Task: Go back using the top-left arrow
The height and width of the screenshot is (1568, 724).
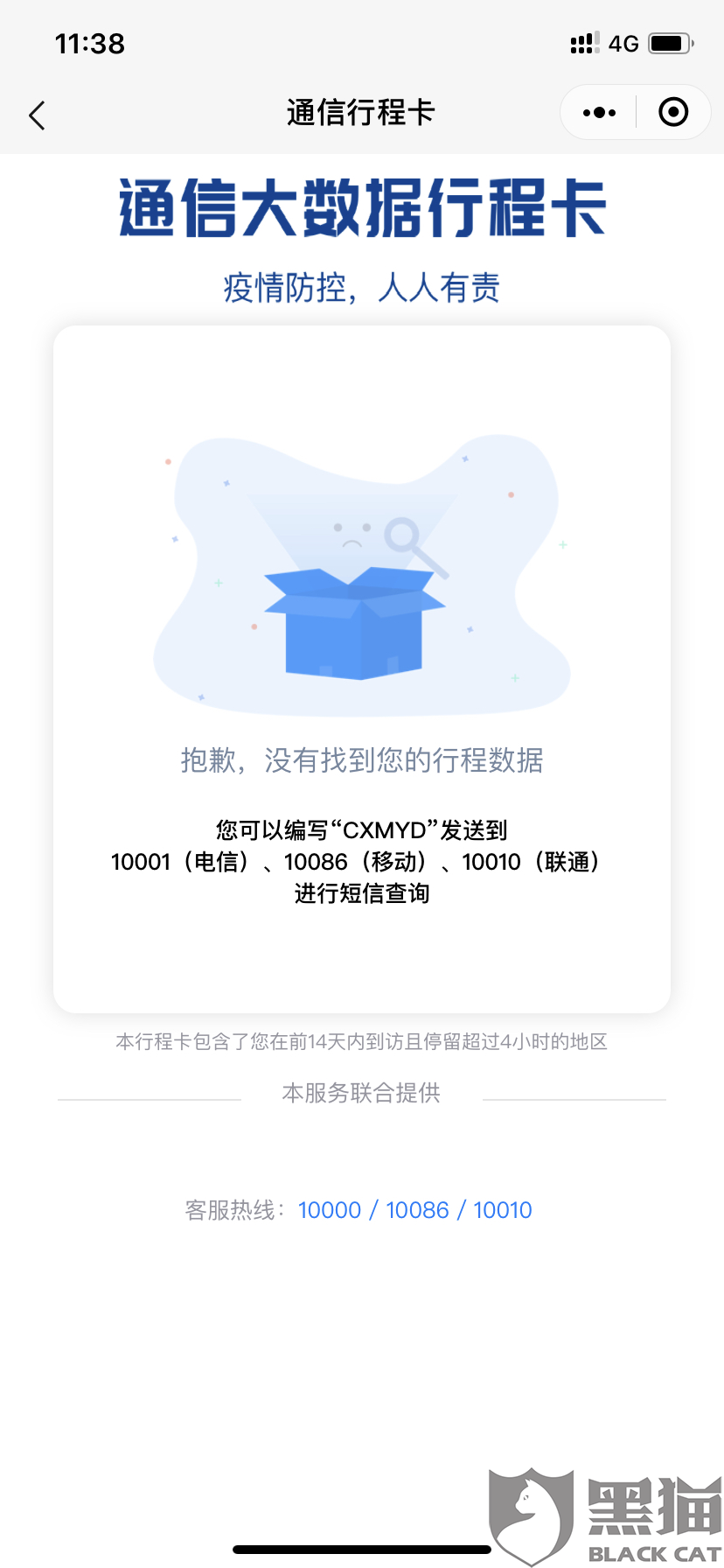Action: coord(37,115)
